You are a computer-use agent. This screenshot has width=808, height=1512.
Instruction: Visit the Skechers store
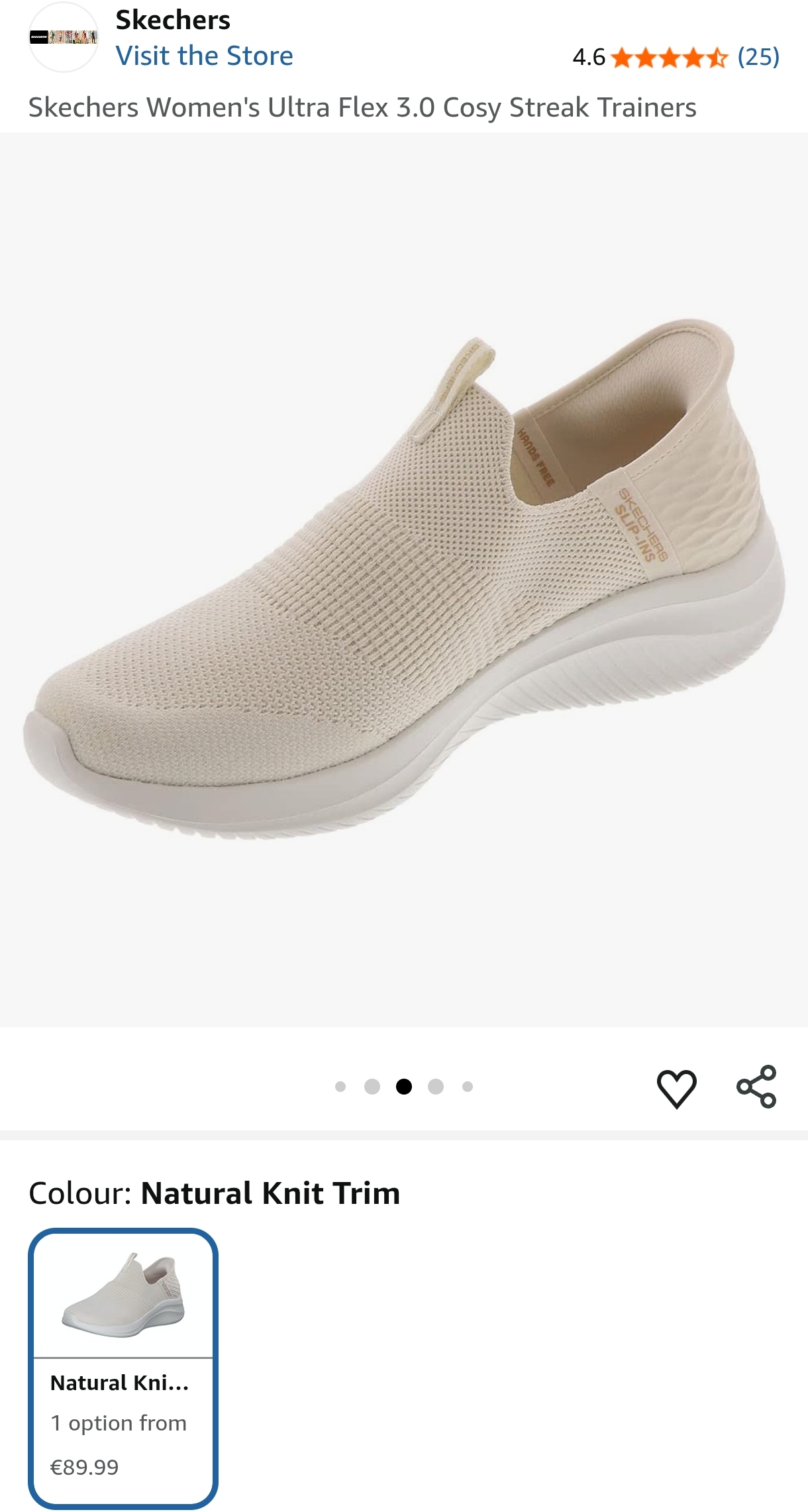coord(204,56)
